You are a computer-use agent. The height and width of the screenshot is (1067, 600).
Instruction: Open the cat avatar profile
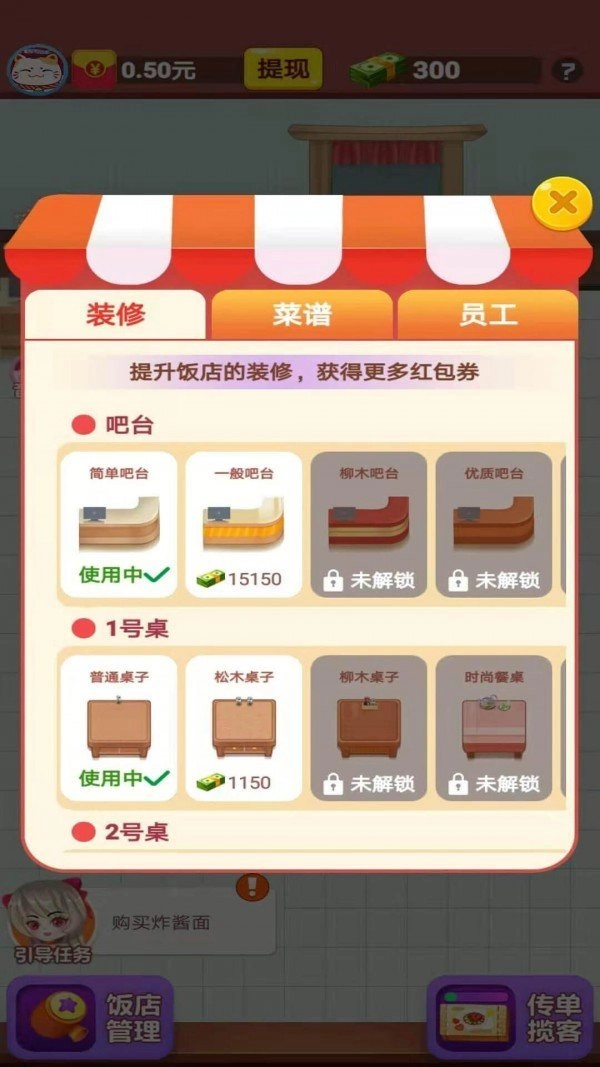point(37,70)
